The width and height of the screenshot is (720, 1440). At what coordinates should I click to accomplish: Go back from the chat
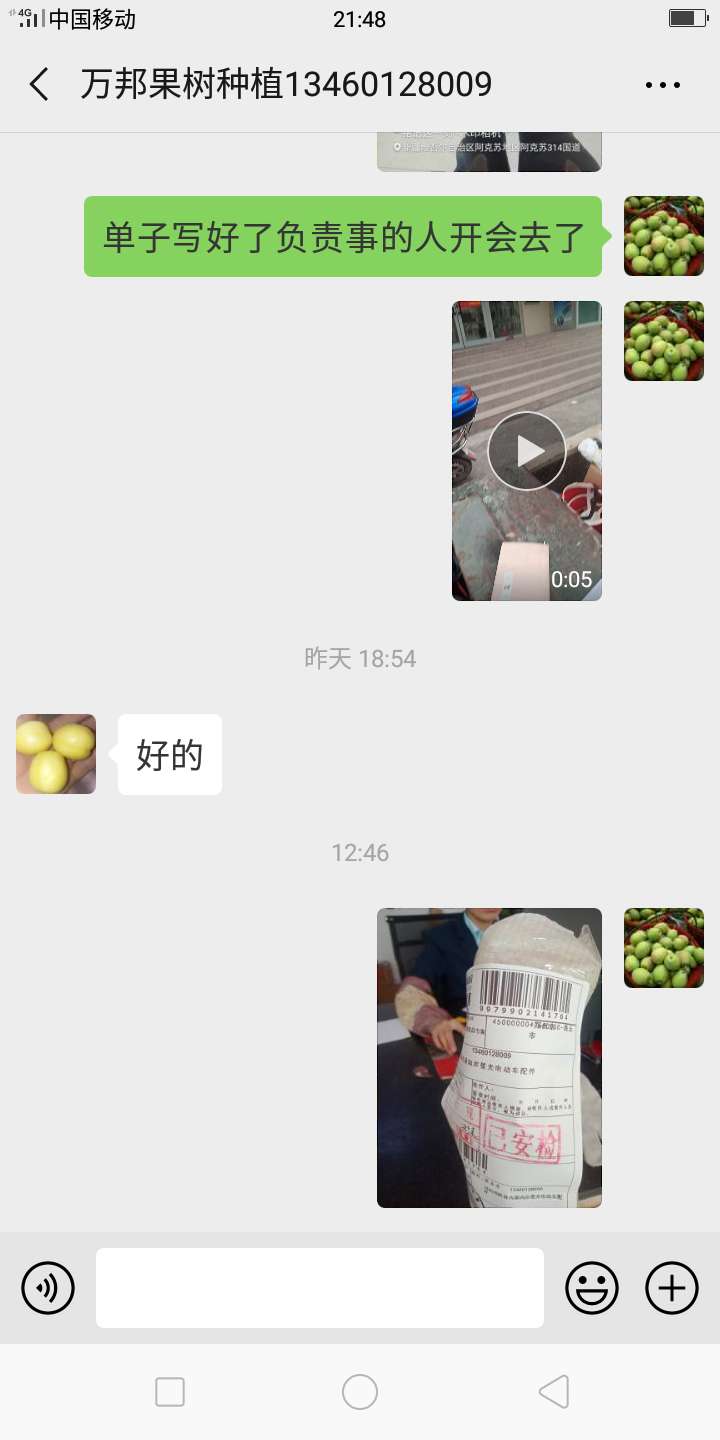[39, 85]
